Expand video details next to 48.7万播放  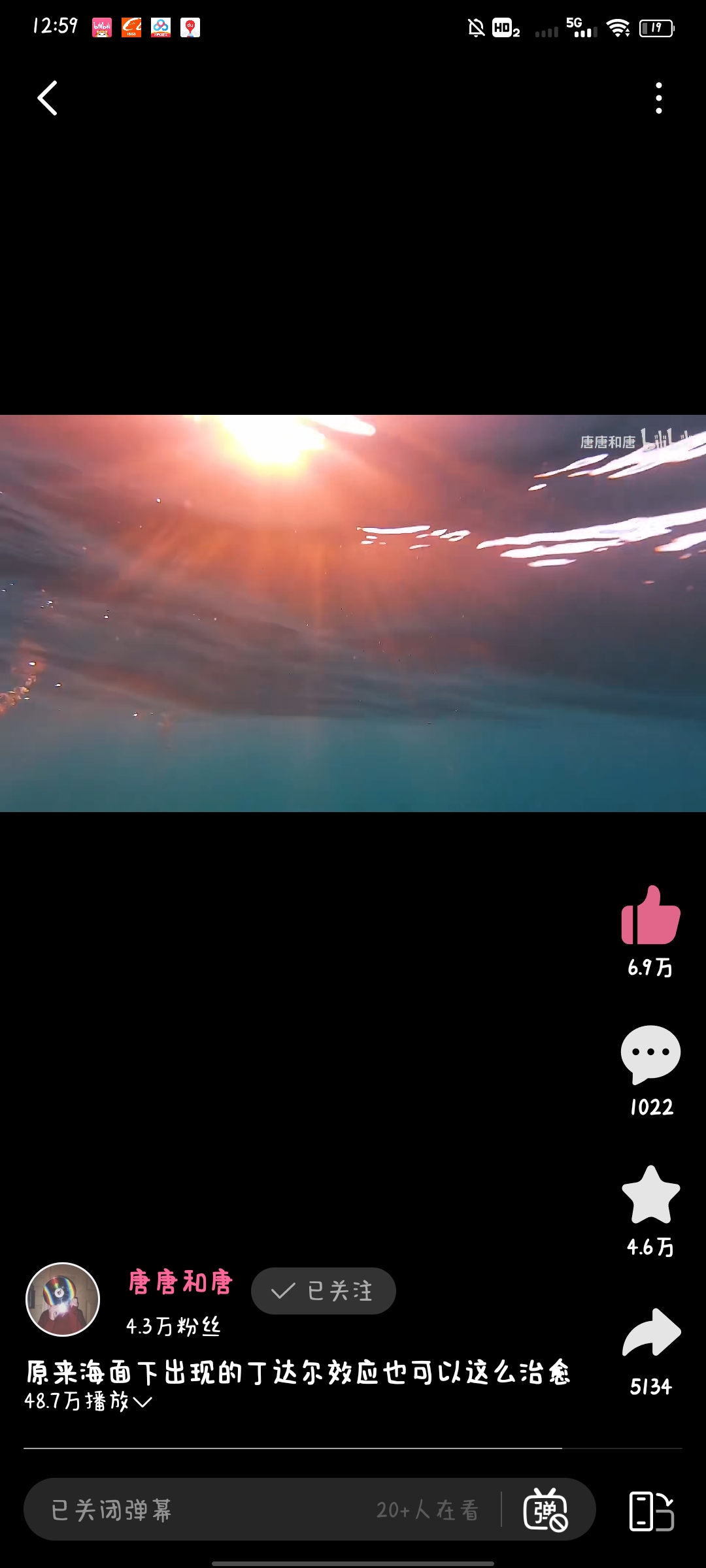pos(143,1402)
